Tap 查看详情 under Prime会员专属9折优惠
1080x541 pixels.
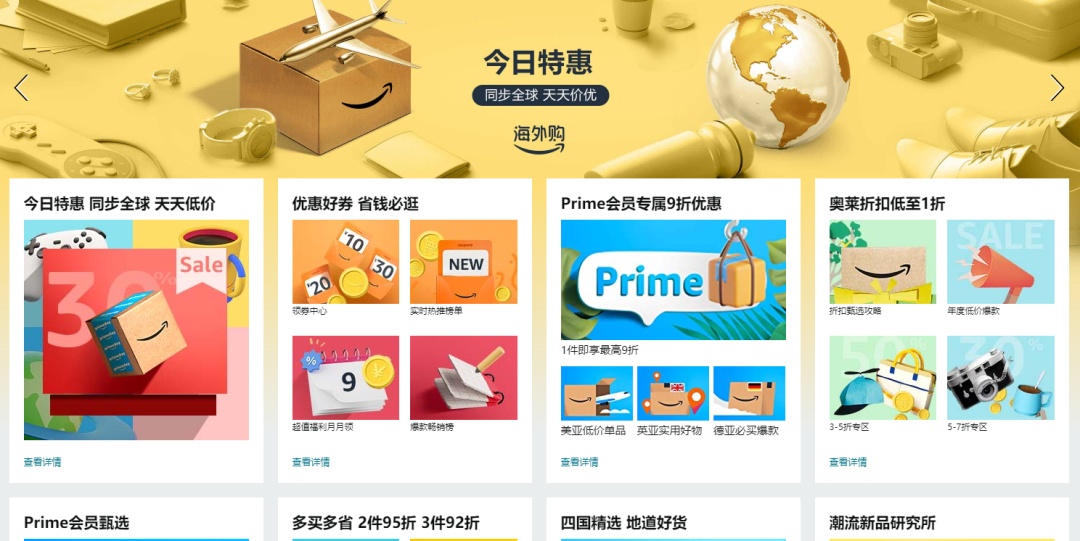point(579,462)
